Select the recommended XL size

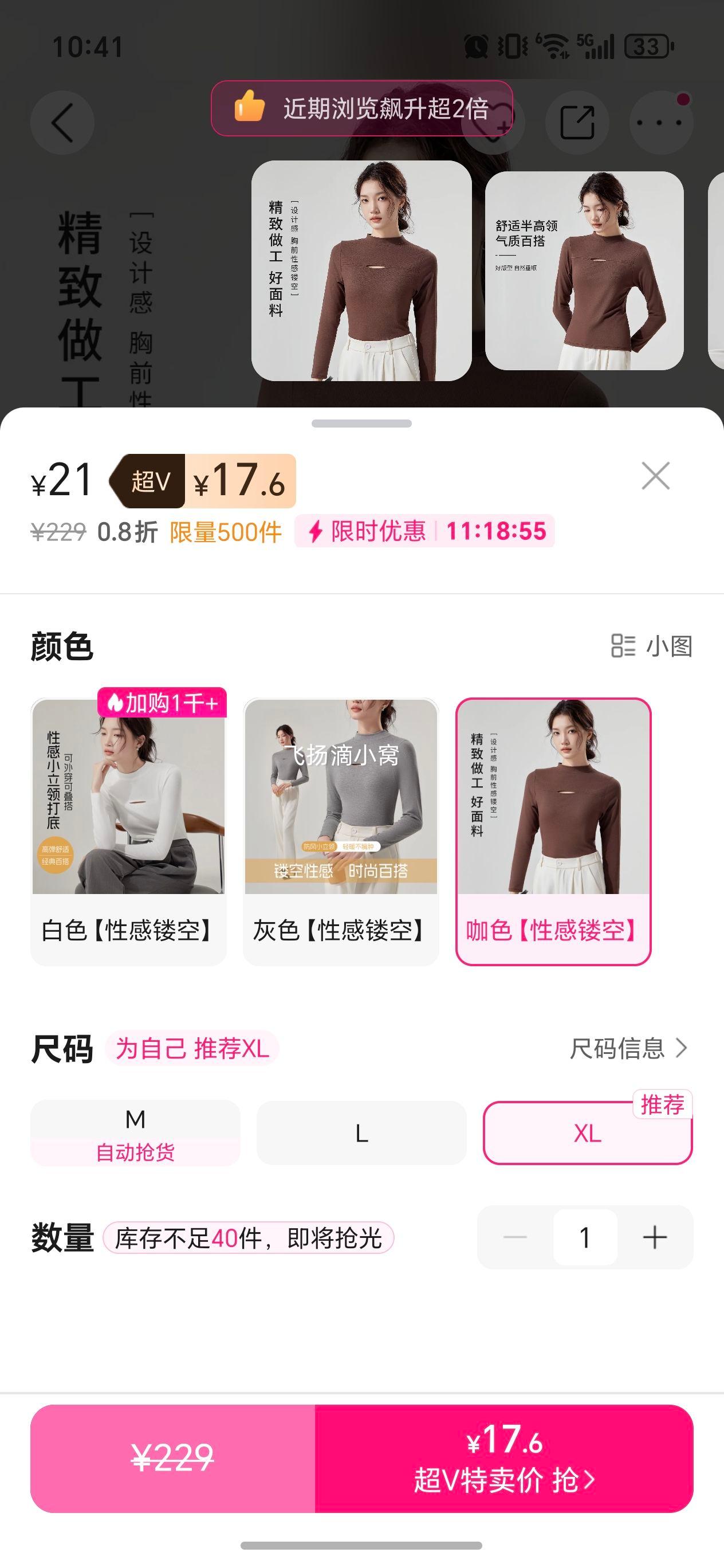click(587, 1134)
